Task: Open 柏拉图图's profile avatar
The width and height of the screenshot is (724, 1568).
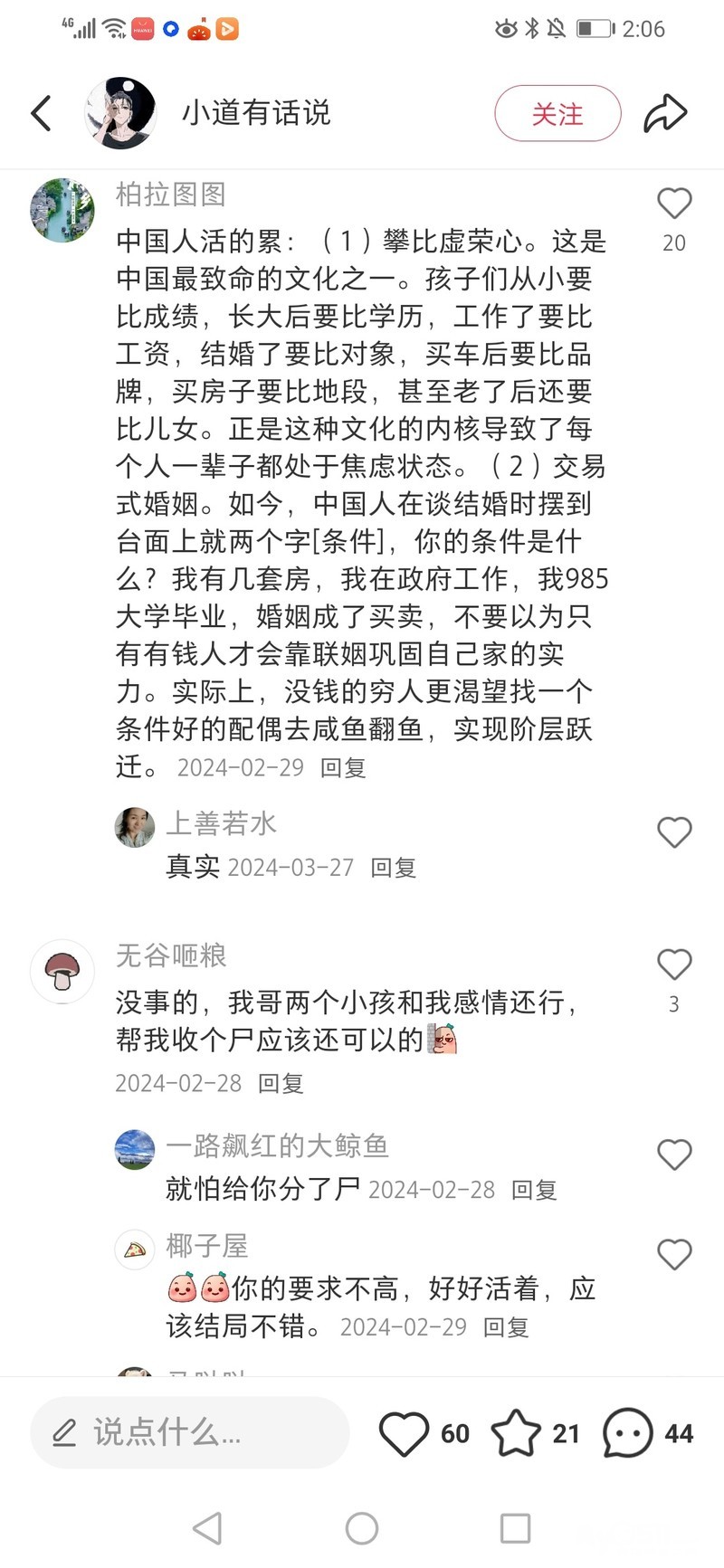Action: [62, 210]
